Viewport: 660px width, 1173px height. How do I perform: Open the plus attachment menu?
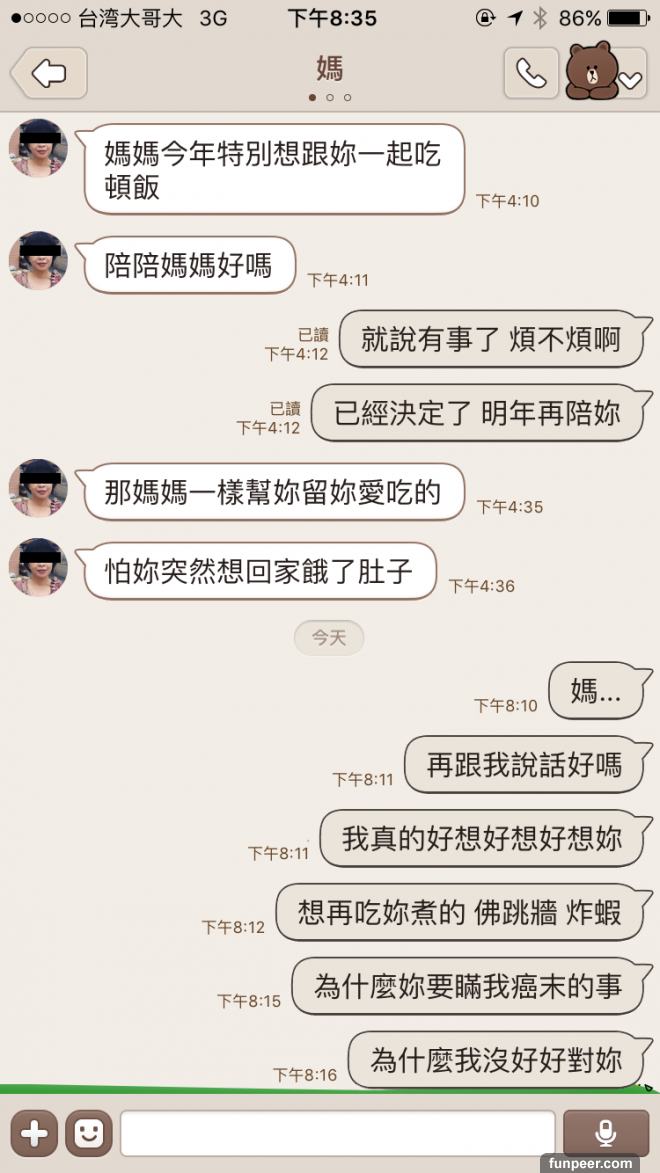(x=35, y=1133)
